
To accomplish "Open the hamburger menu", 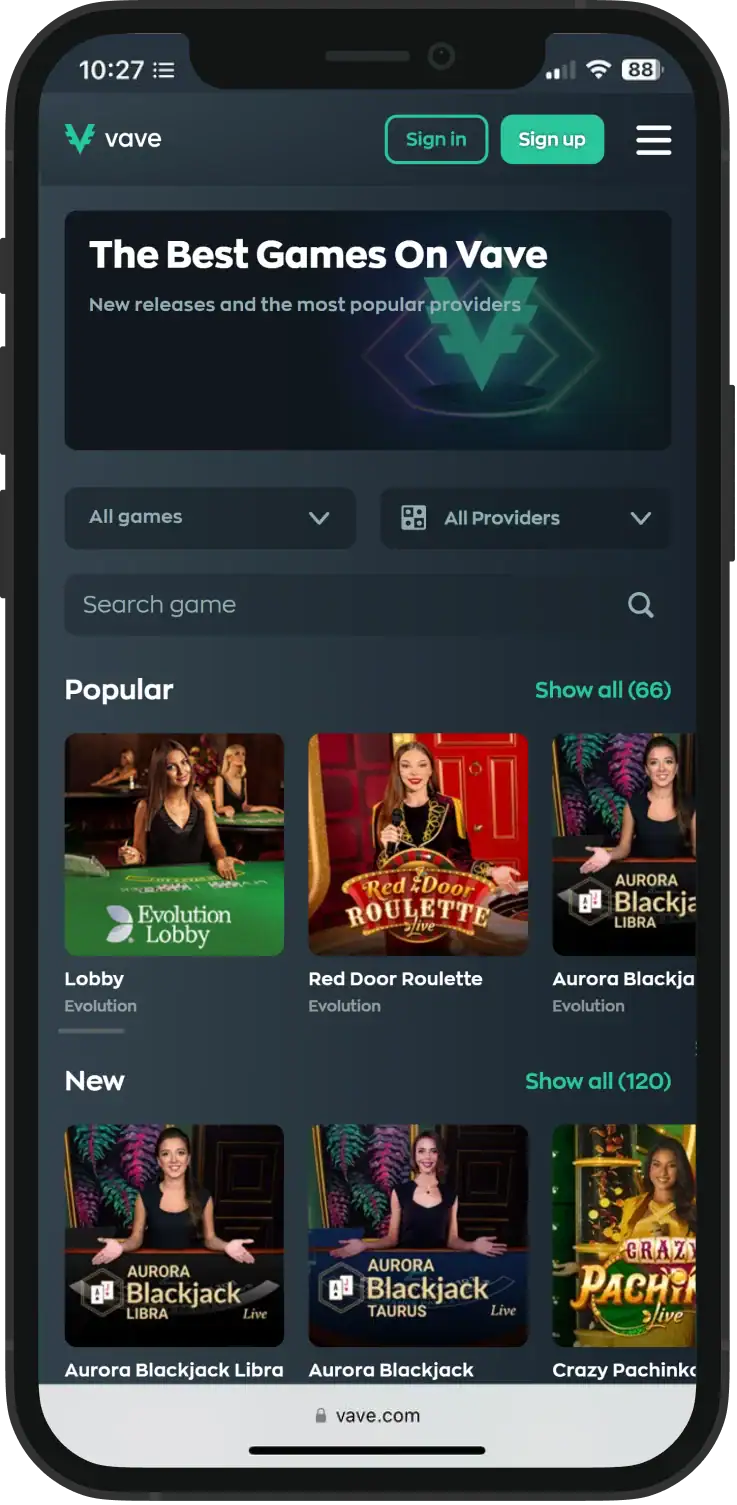I will click(x=653, y=139).
